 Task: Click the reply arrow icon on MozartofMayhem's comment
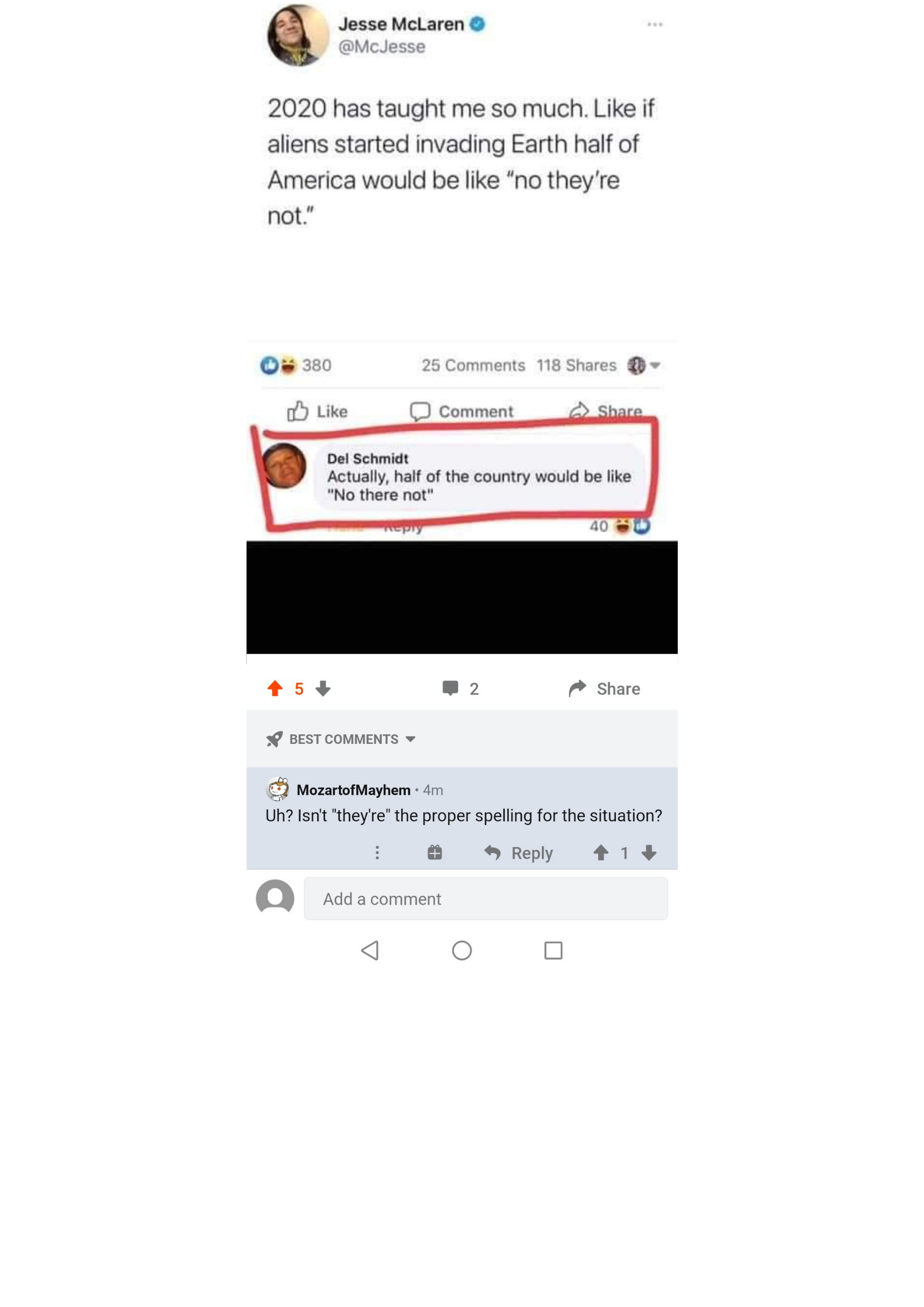(494, 852)
